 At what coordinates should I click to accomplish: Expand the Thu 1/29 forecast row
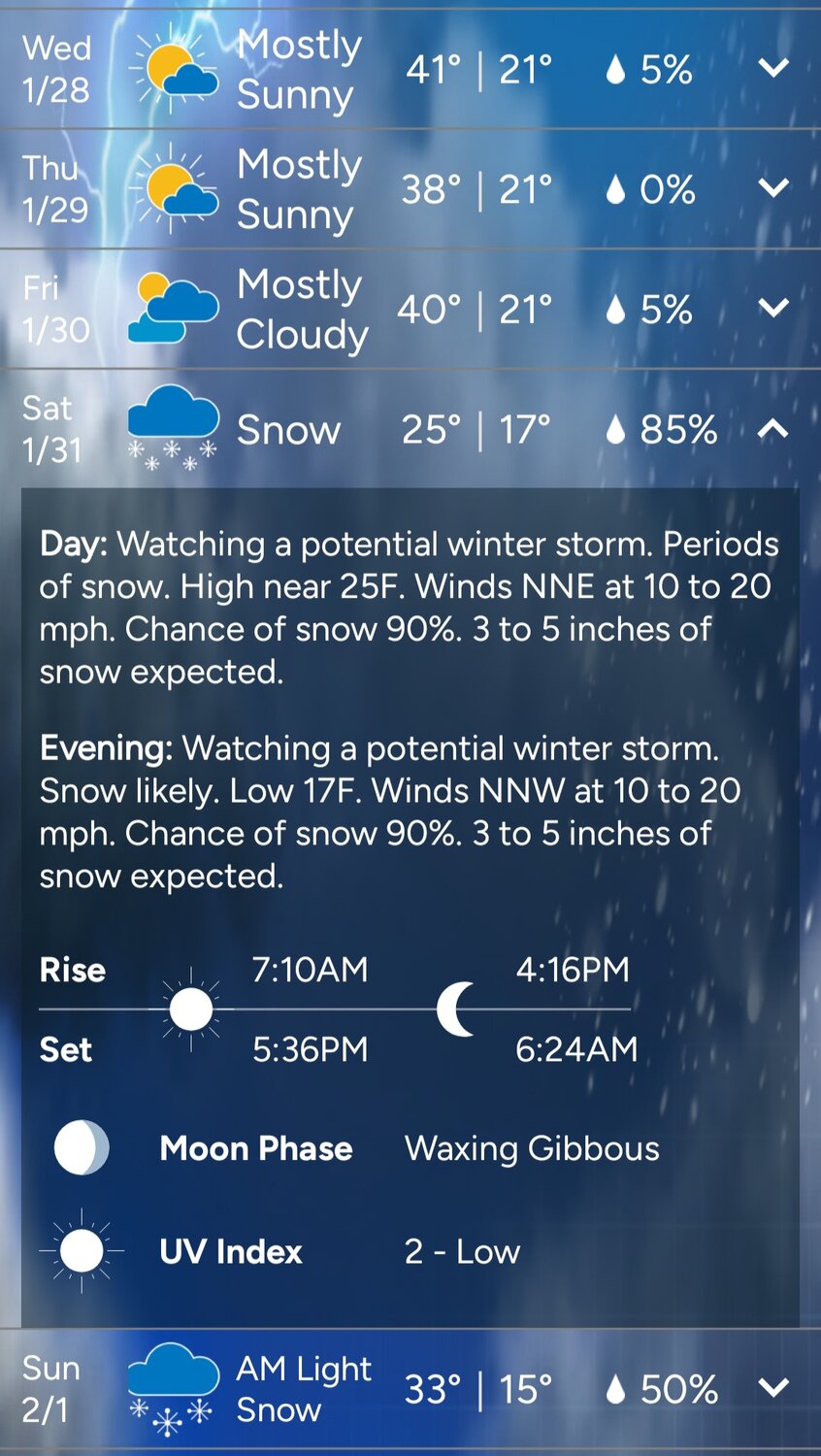(772, 188)
